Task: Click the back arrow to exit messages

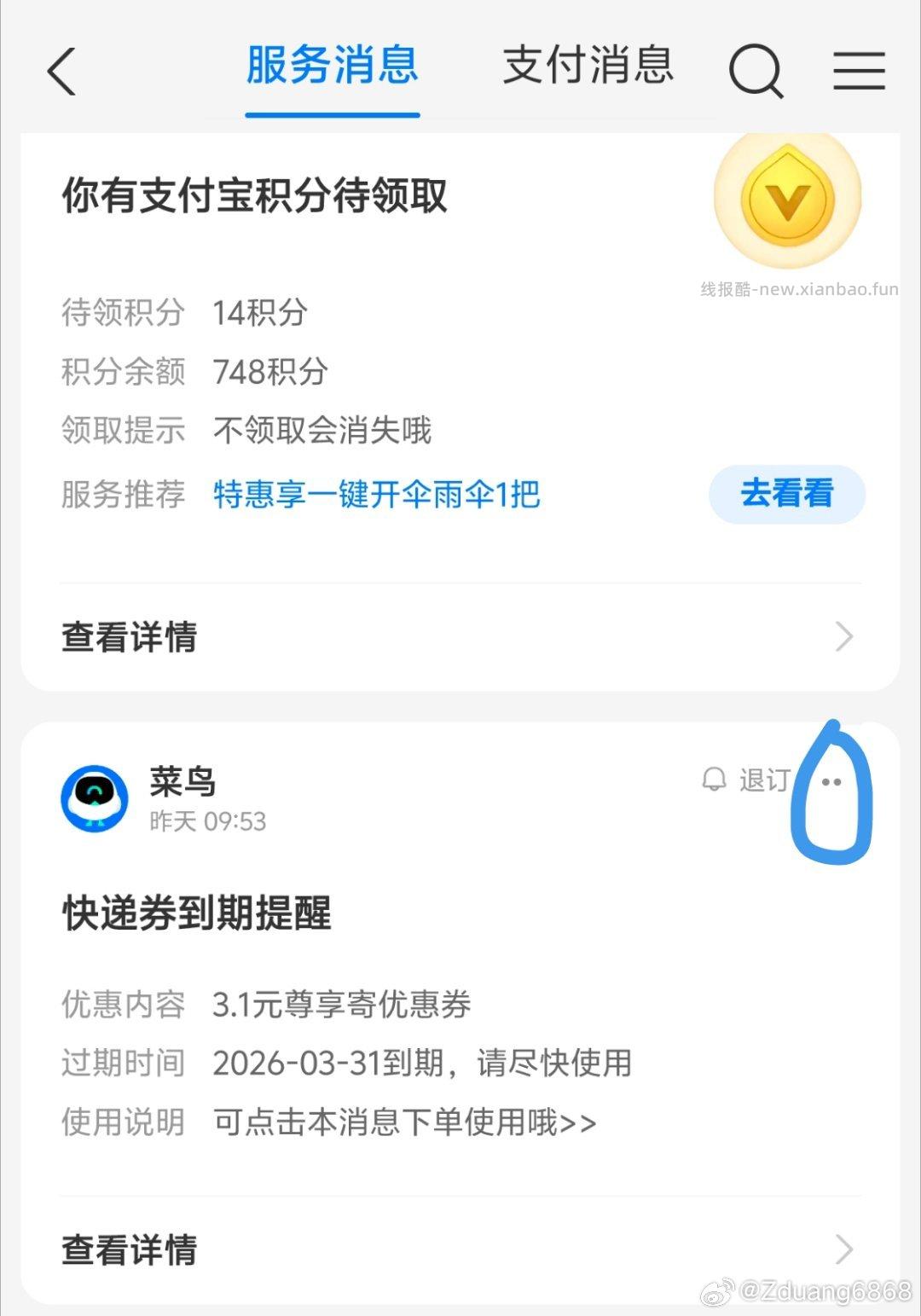Action: (x=60, y=72)
